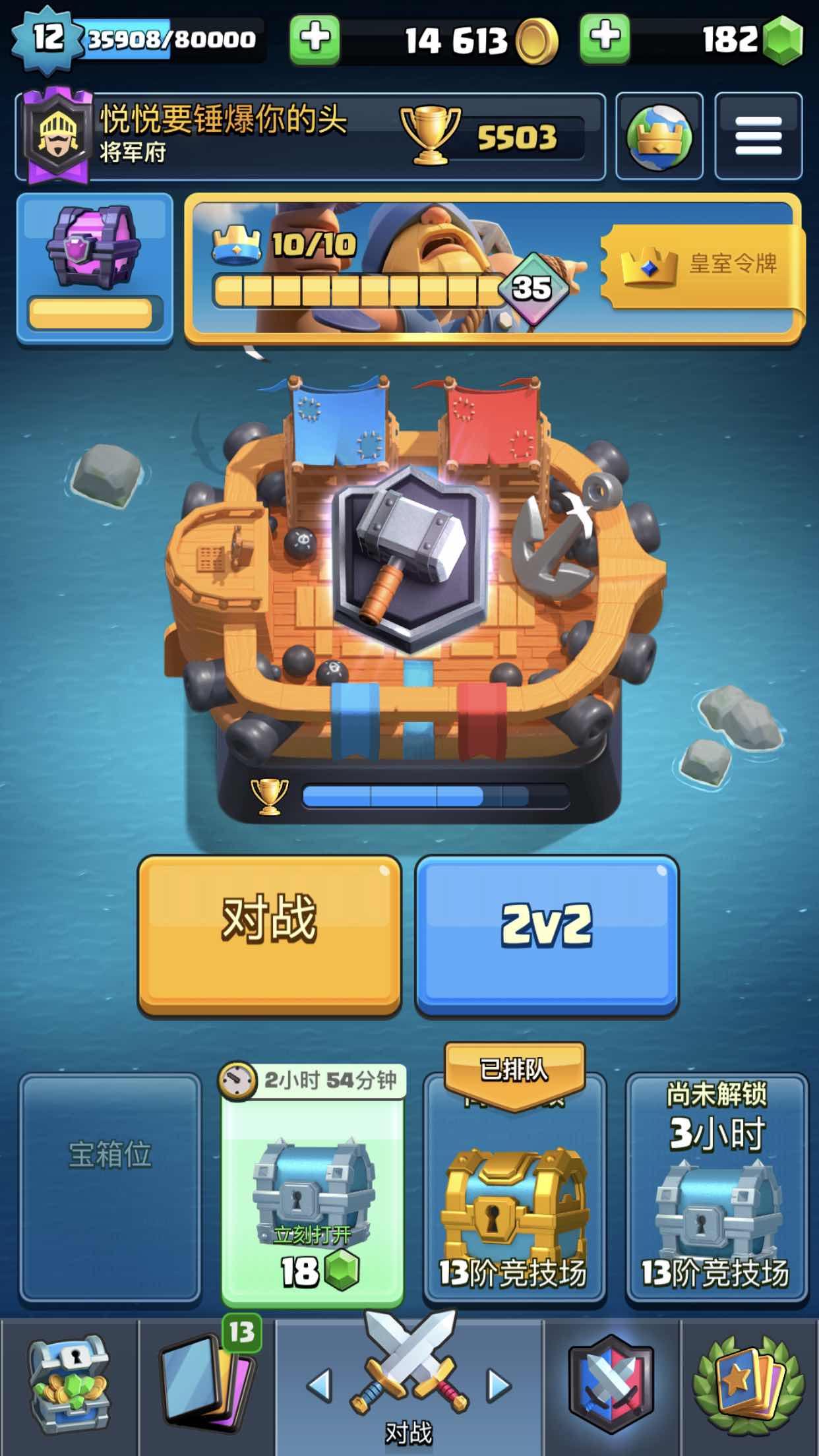
Task: Open the purple crown chest
Action: [x=95, y=267]
